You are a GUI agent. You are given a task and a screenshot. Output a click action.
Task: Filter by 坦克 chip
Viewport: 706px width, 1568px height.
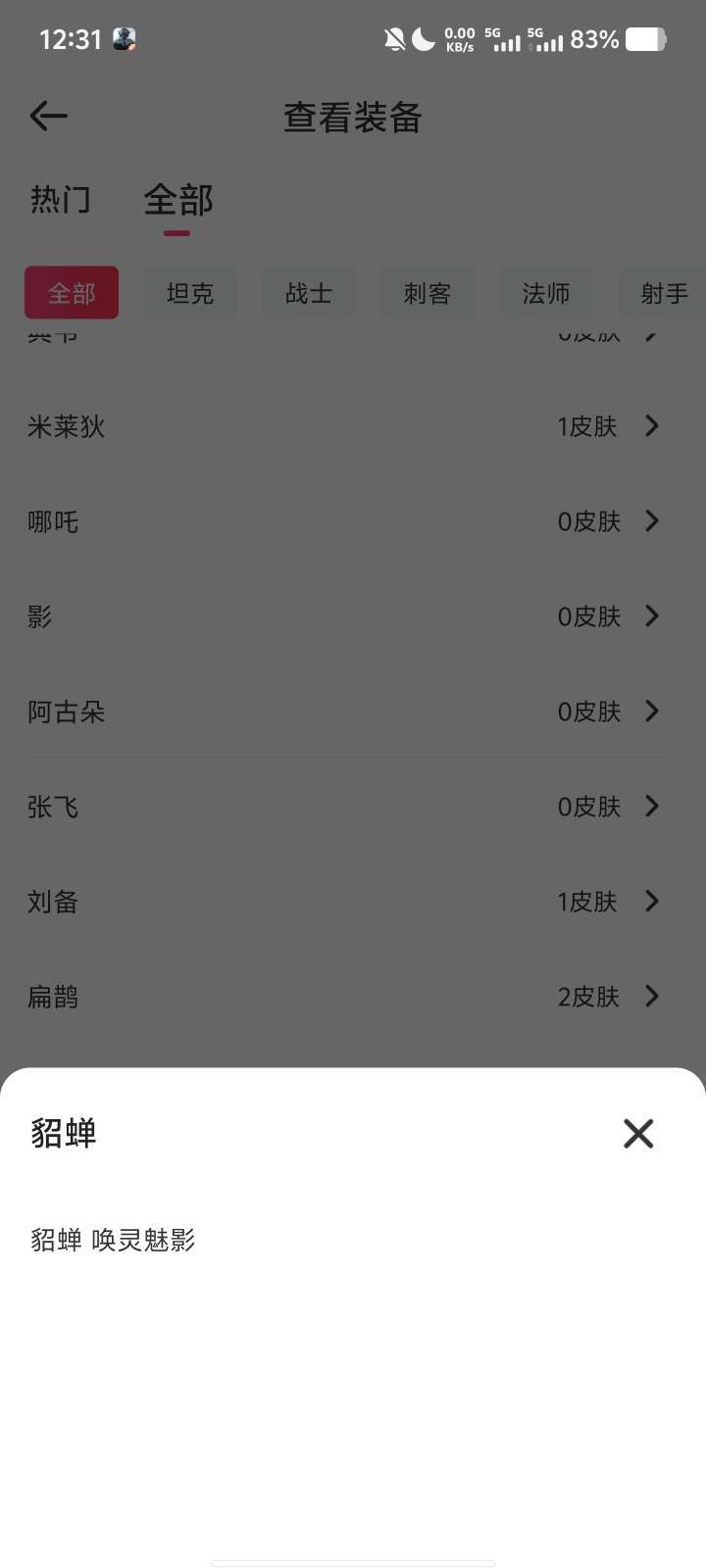coord(190,293)
